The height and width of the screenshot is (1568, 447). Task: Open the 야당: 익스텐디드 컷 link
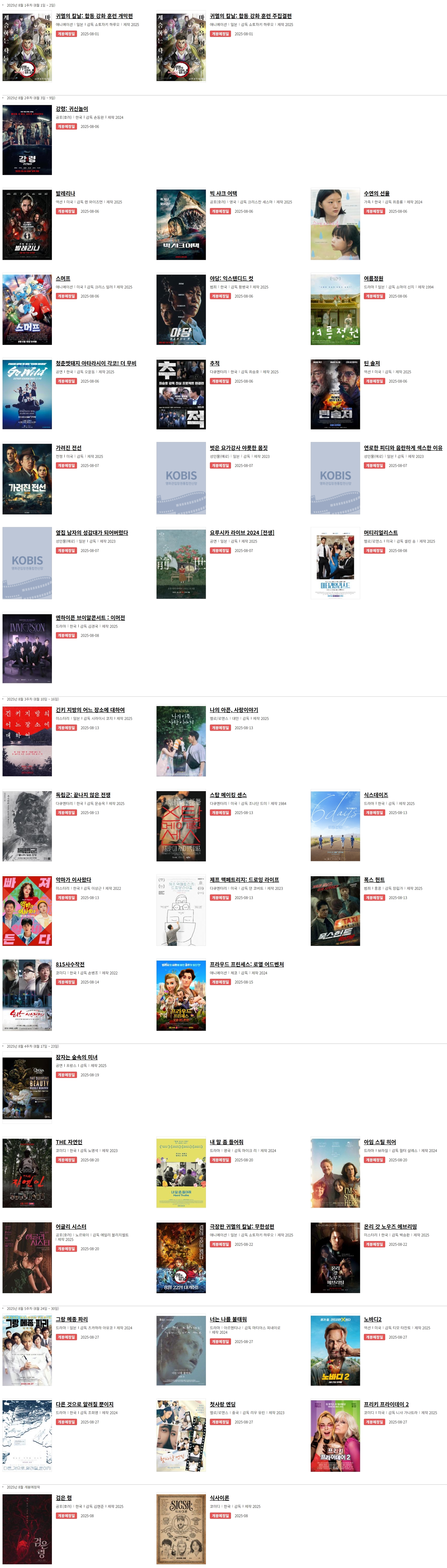[231, 278]
